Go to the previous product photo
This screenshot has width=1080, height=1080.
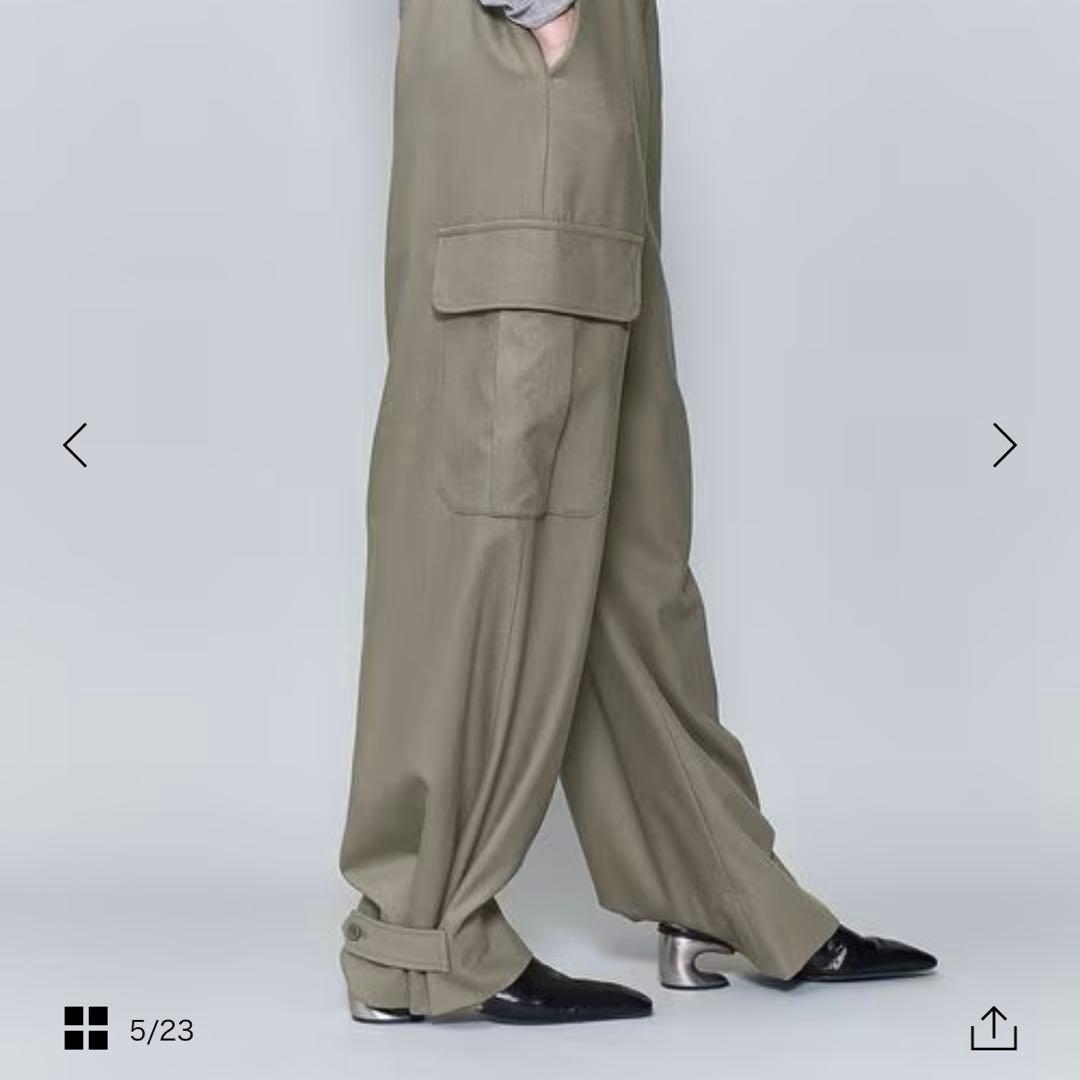coord(75,445)
